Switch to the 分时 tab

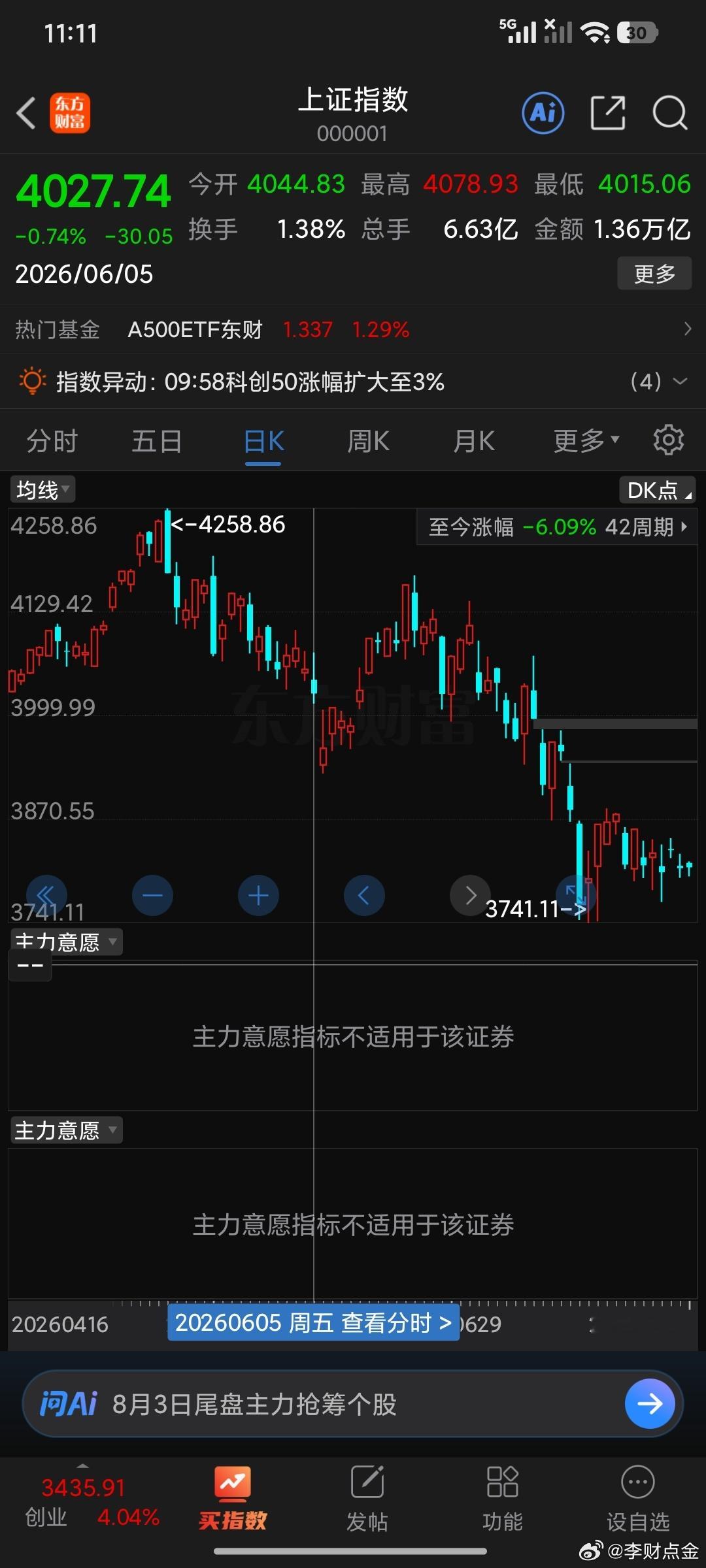click(x=52, y=441)
